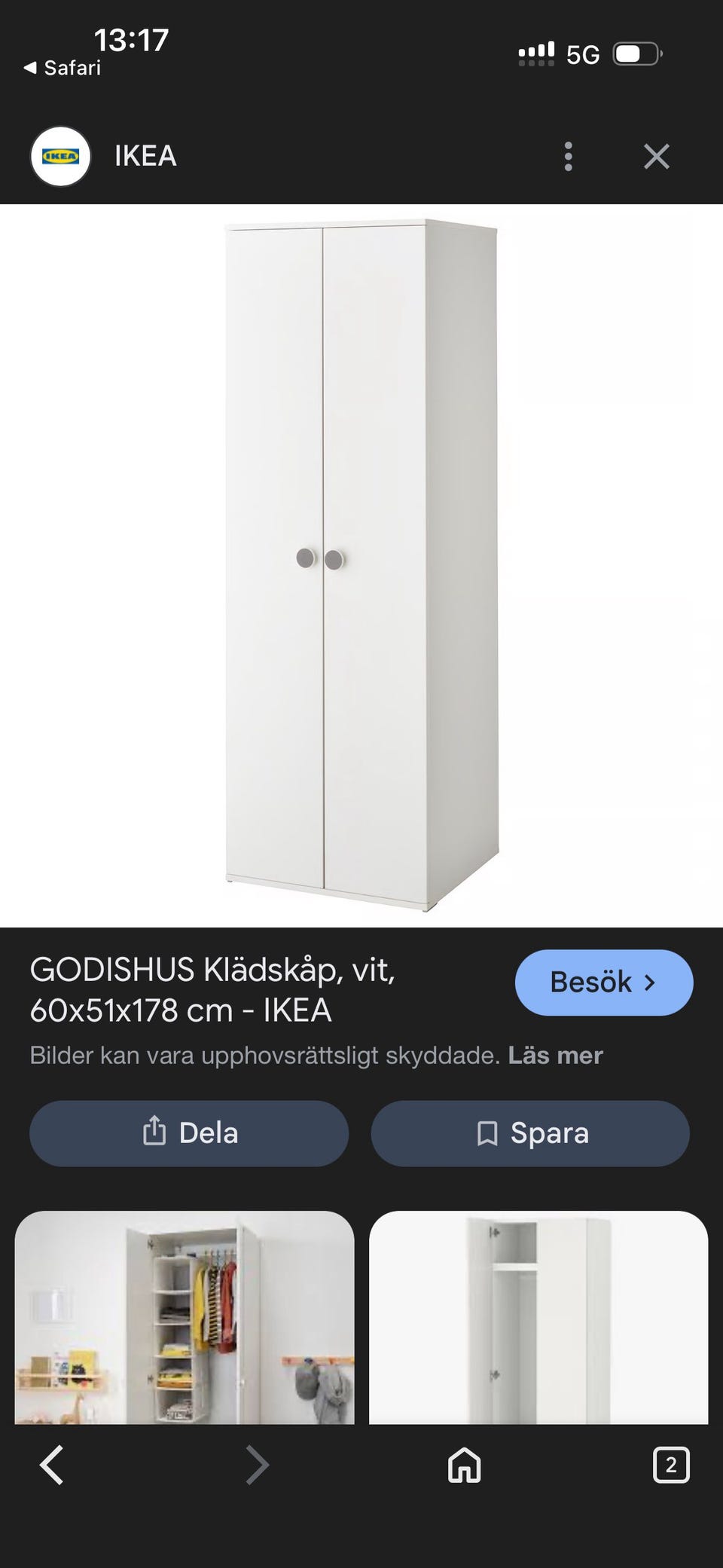The width and height of the screenshot is (723, 1568).
Task: Tap the Share icon on Dela button
Action: click(156, 1132)
